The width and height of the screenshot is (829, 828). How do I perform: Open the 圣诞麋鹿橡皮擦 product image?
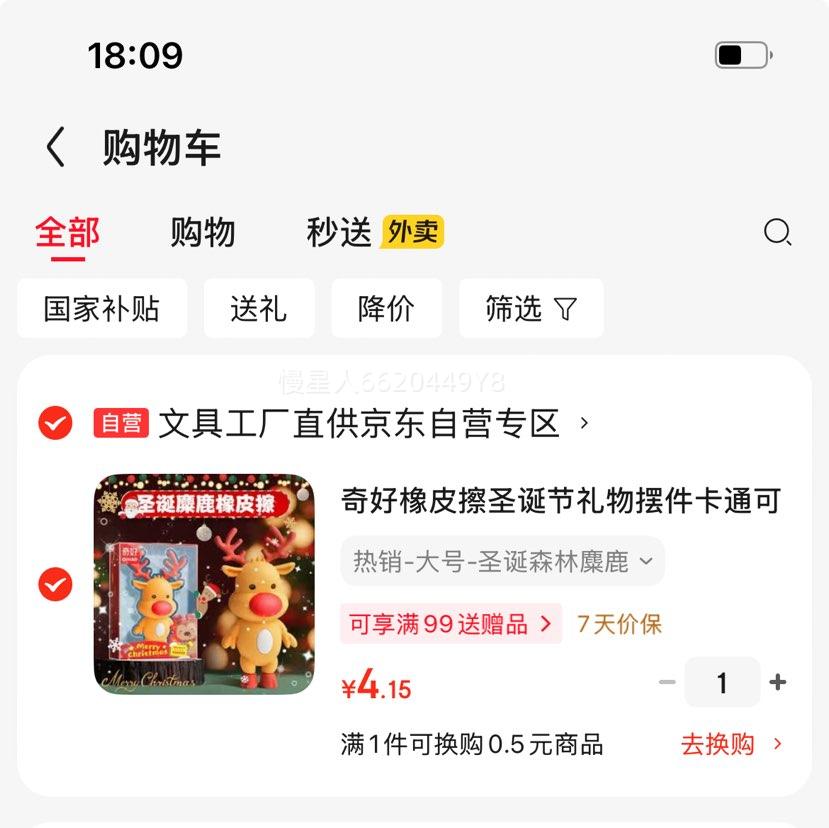point(204,584)
